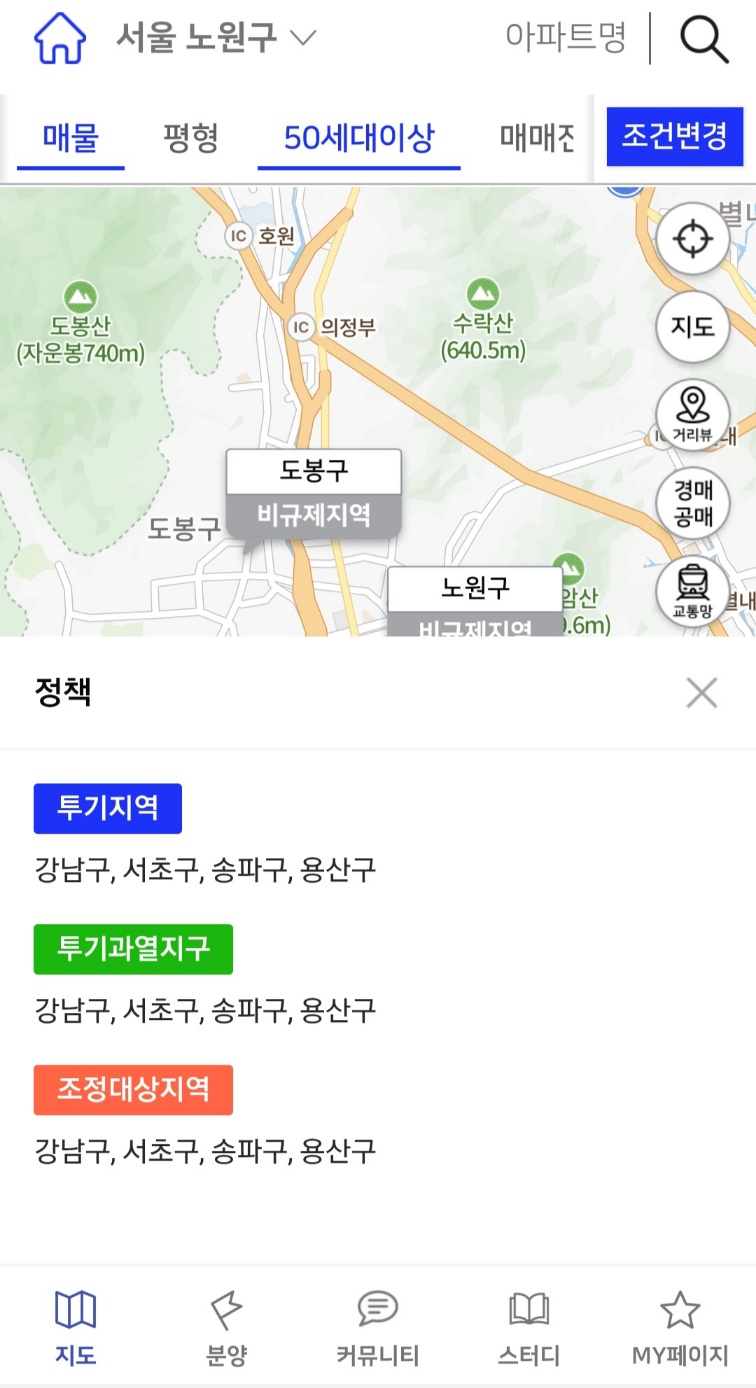Show the 교통망 transit layer
Image resolution: width=756 pixels, height=1388 pixels.
point(692,591)
